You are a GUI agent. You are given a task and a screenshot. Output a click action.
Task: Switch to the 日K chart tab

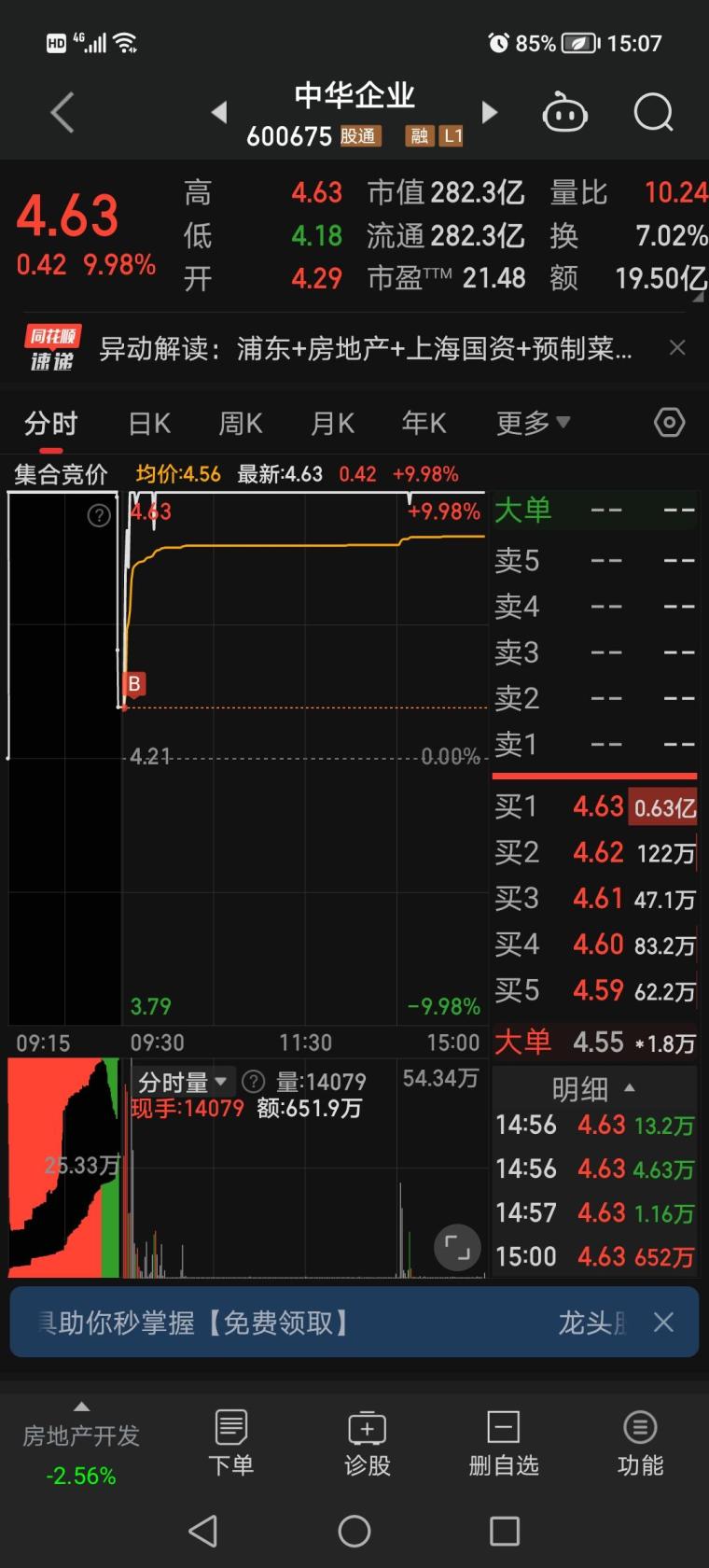tap(149, 424)
